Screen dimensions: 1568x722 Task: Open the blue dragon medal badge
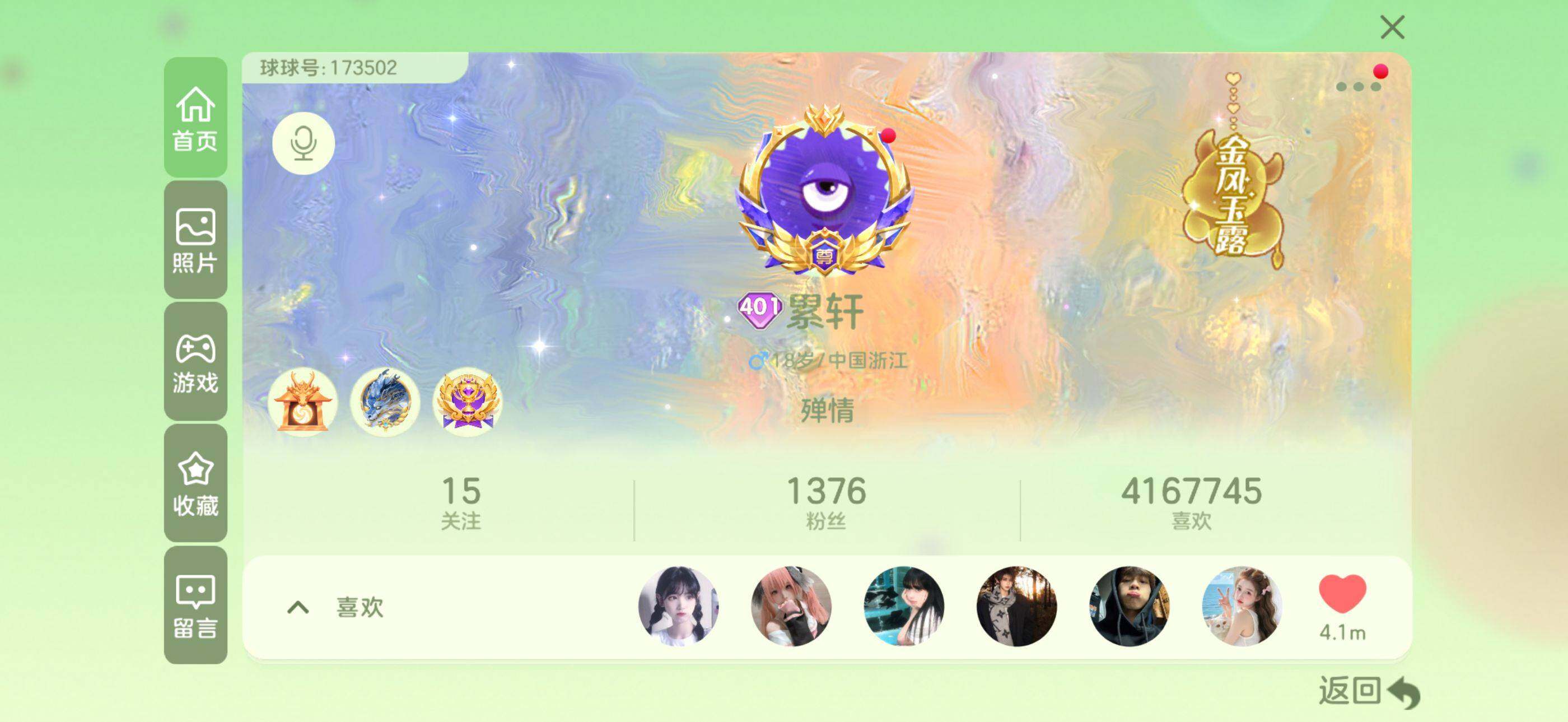tap(385, 402)
